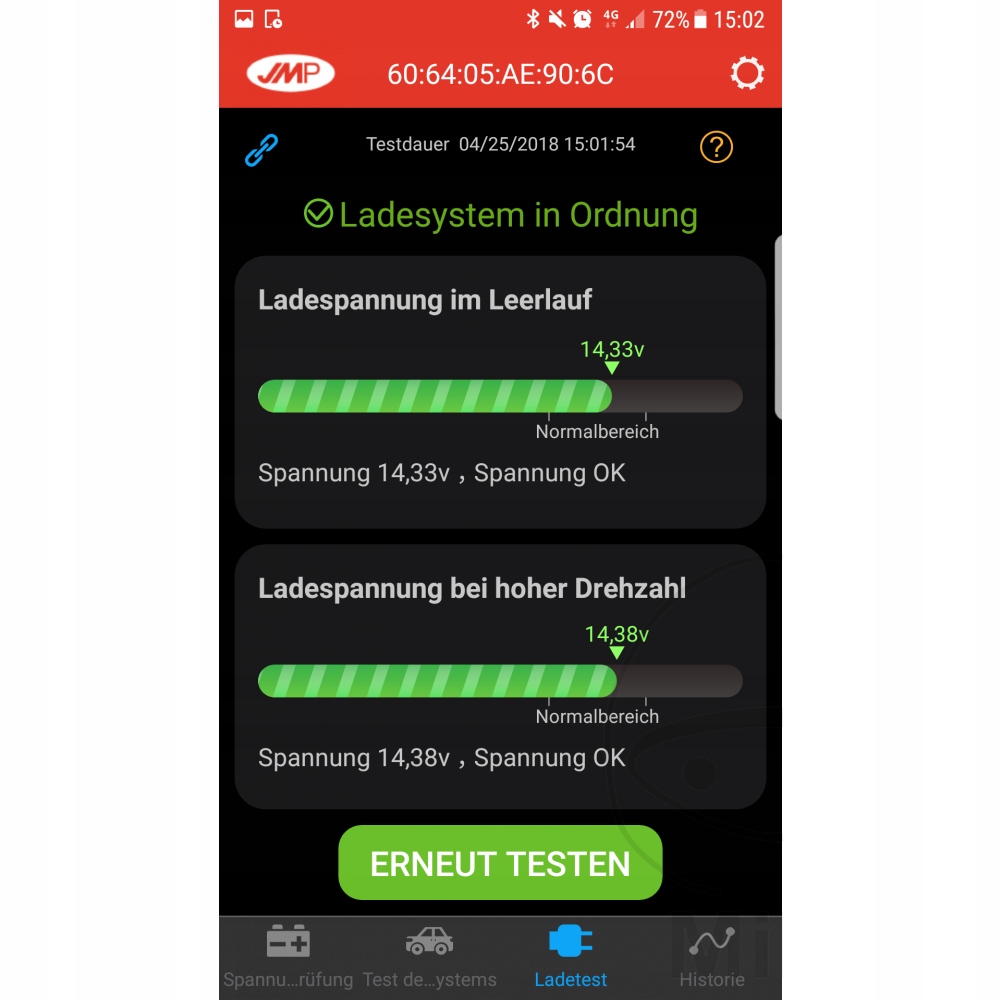The image size is (1000, 1000).
Task: Open the starter system test tab
Action: coord(429,956)
